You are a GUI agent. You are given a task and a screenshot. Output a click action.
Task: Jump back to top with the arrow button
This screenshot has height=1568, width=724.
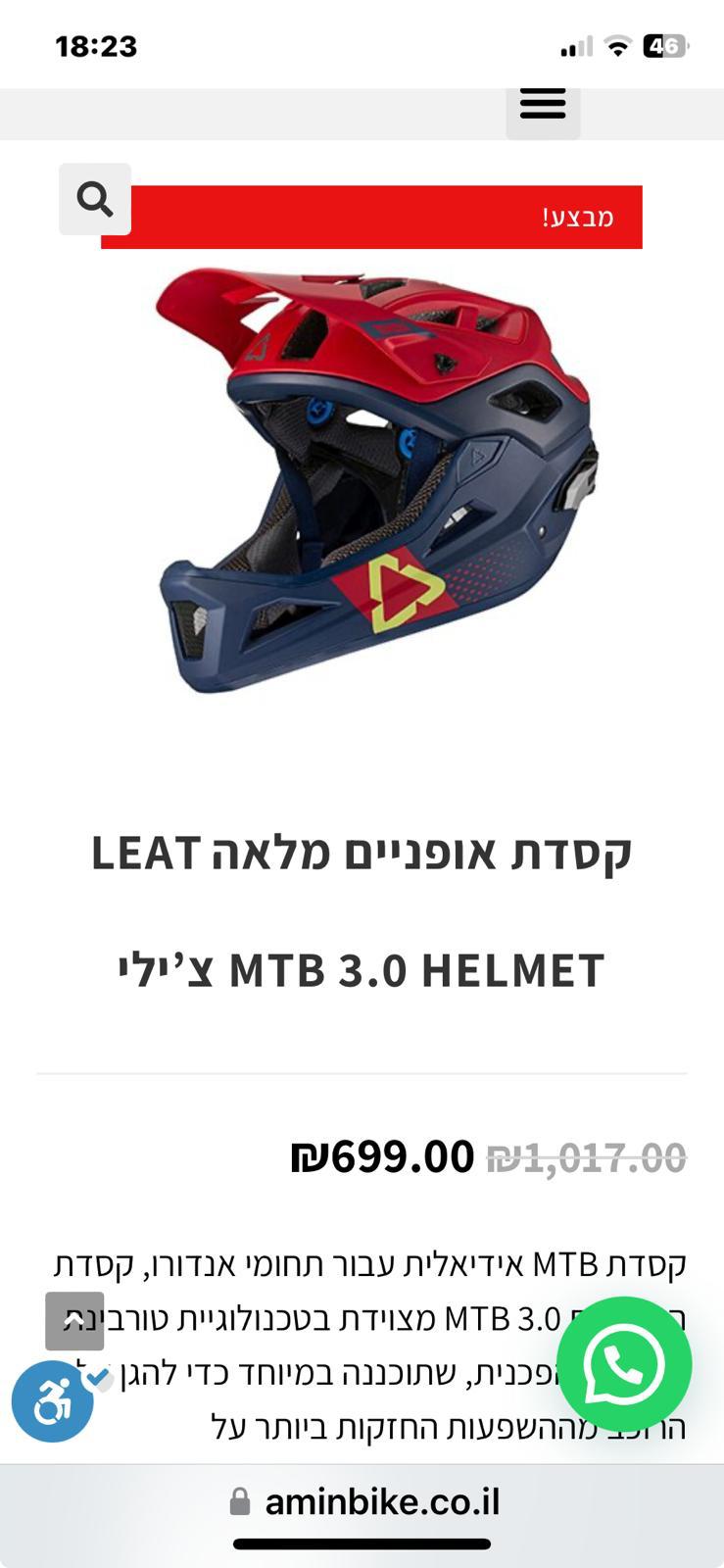74,1321
